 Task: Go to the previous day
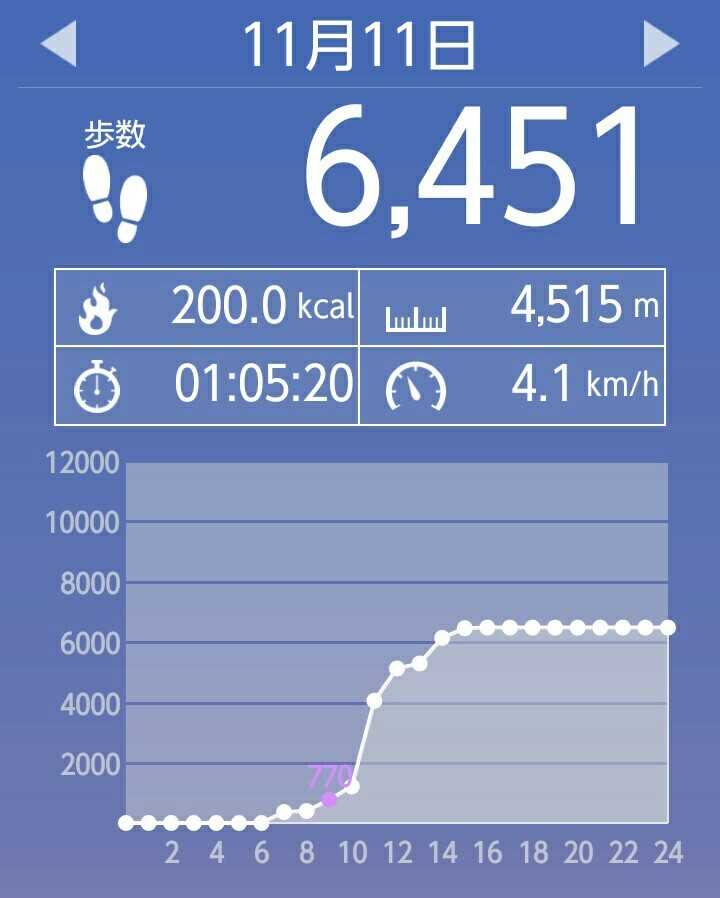(x=58, y=45)
